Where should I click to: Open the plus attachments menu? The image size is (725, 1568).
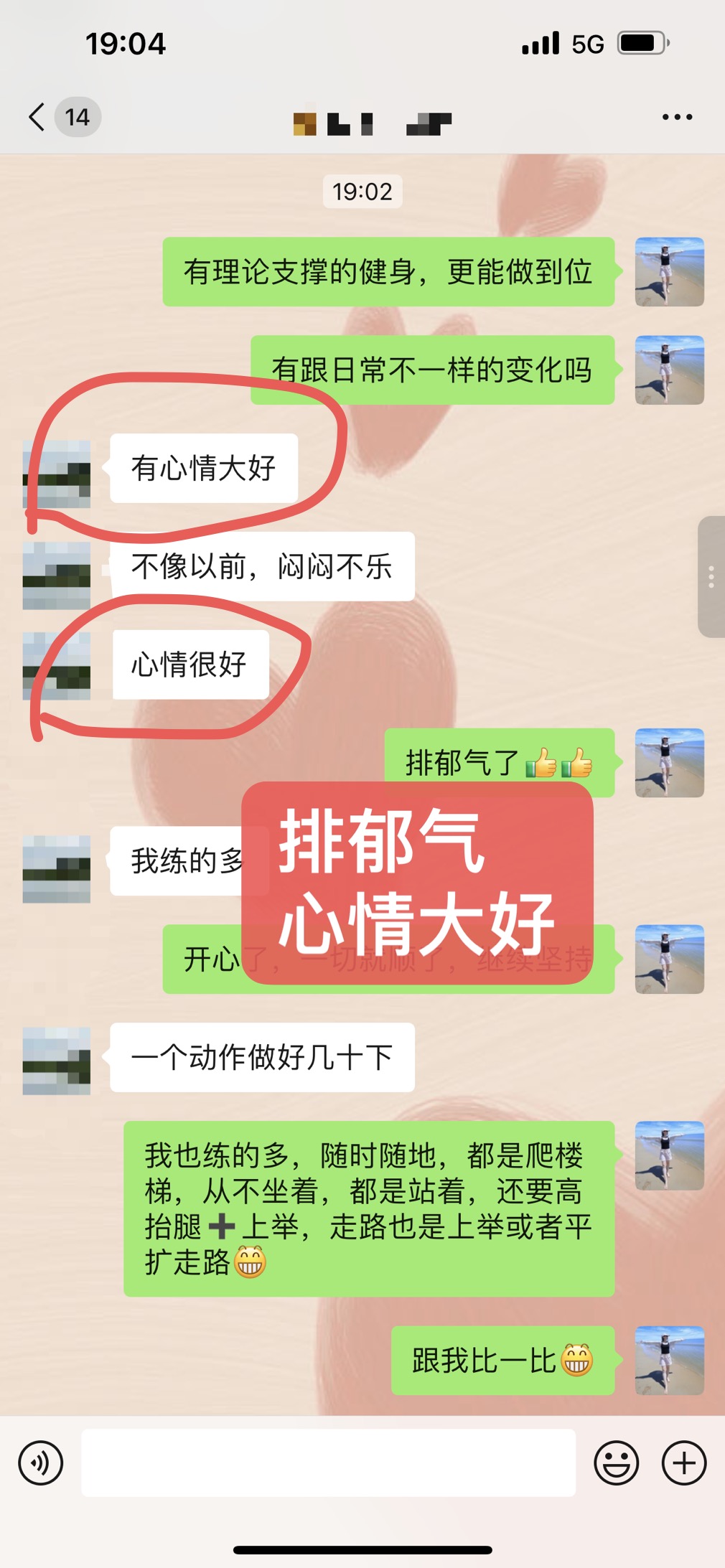click(x=683, y=1463)
